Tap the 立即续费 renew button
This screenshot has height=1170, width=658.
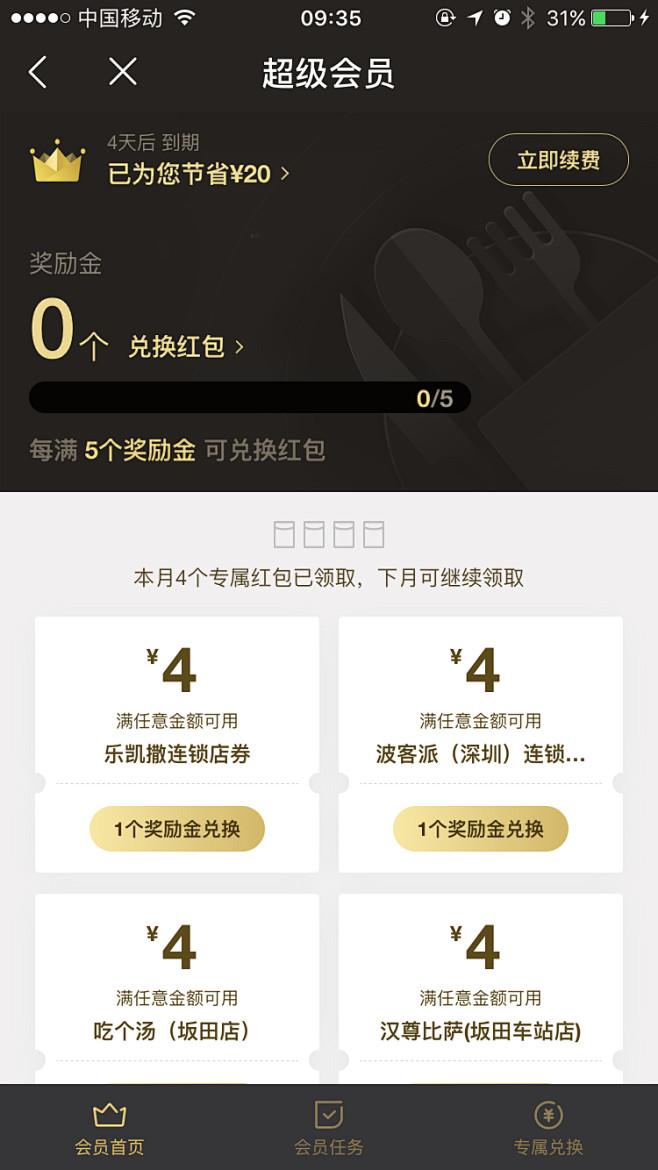(558, 160)
